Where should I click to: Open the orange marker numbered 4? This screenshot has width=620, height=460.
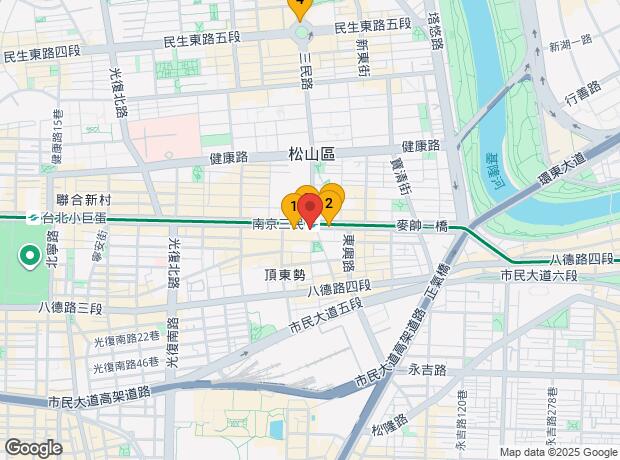tap(298, 6)
